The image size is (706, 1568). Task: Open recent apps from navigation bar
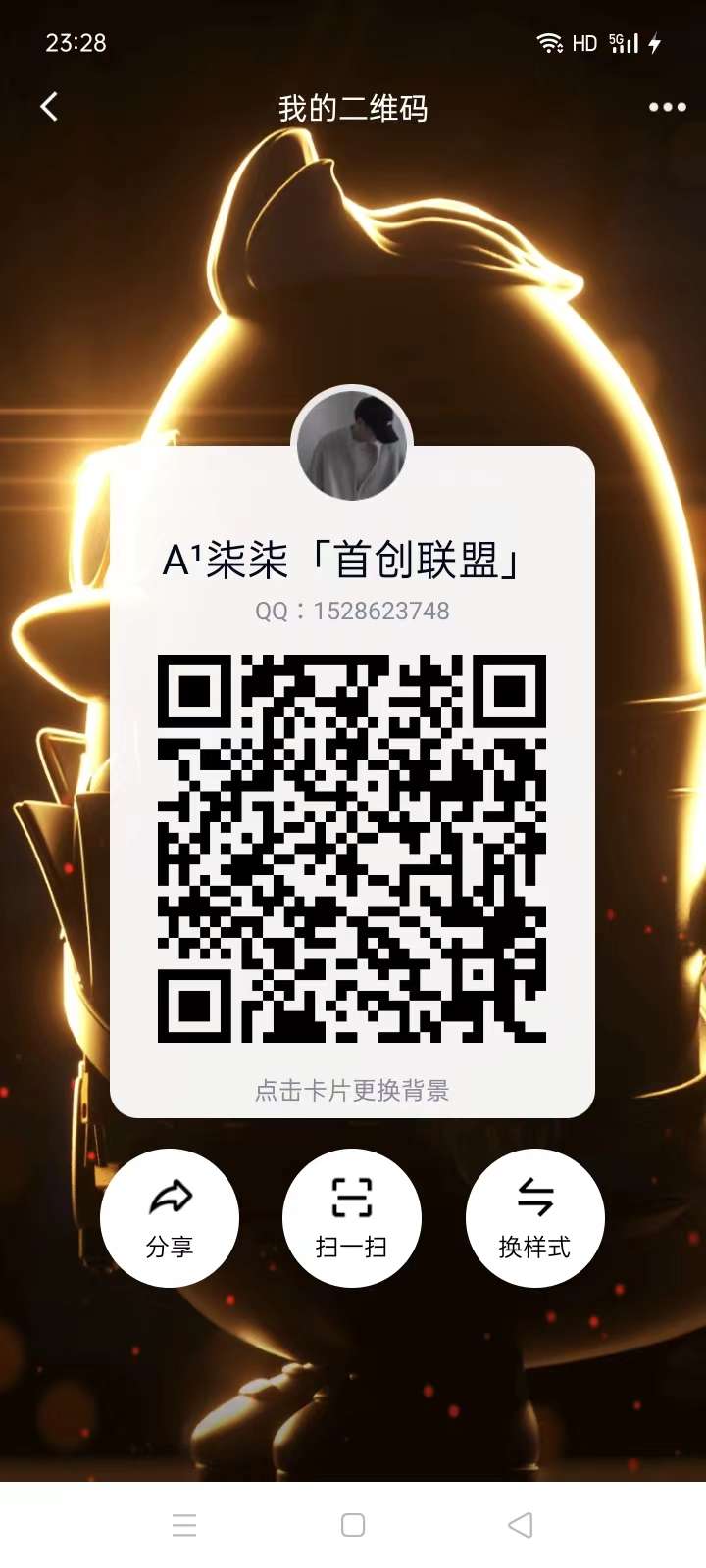(184, 1525)
